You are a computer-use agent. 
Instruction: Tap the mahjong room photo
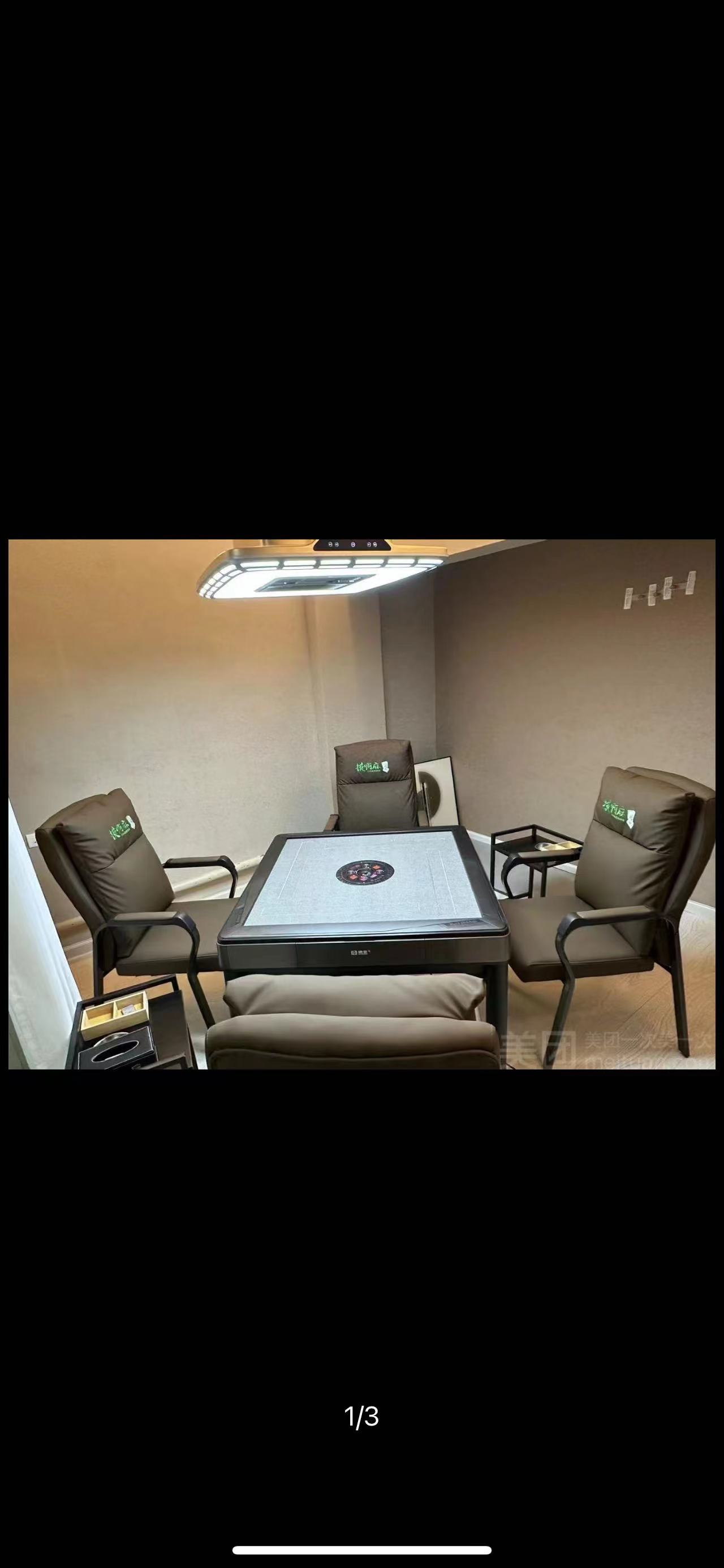pyautogui.click(x=361, y=803)
